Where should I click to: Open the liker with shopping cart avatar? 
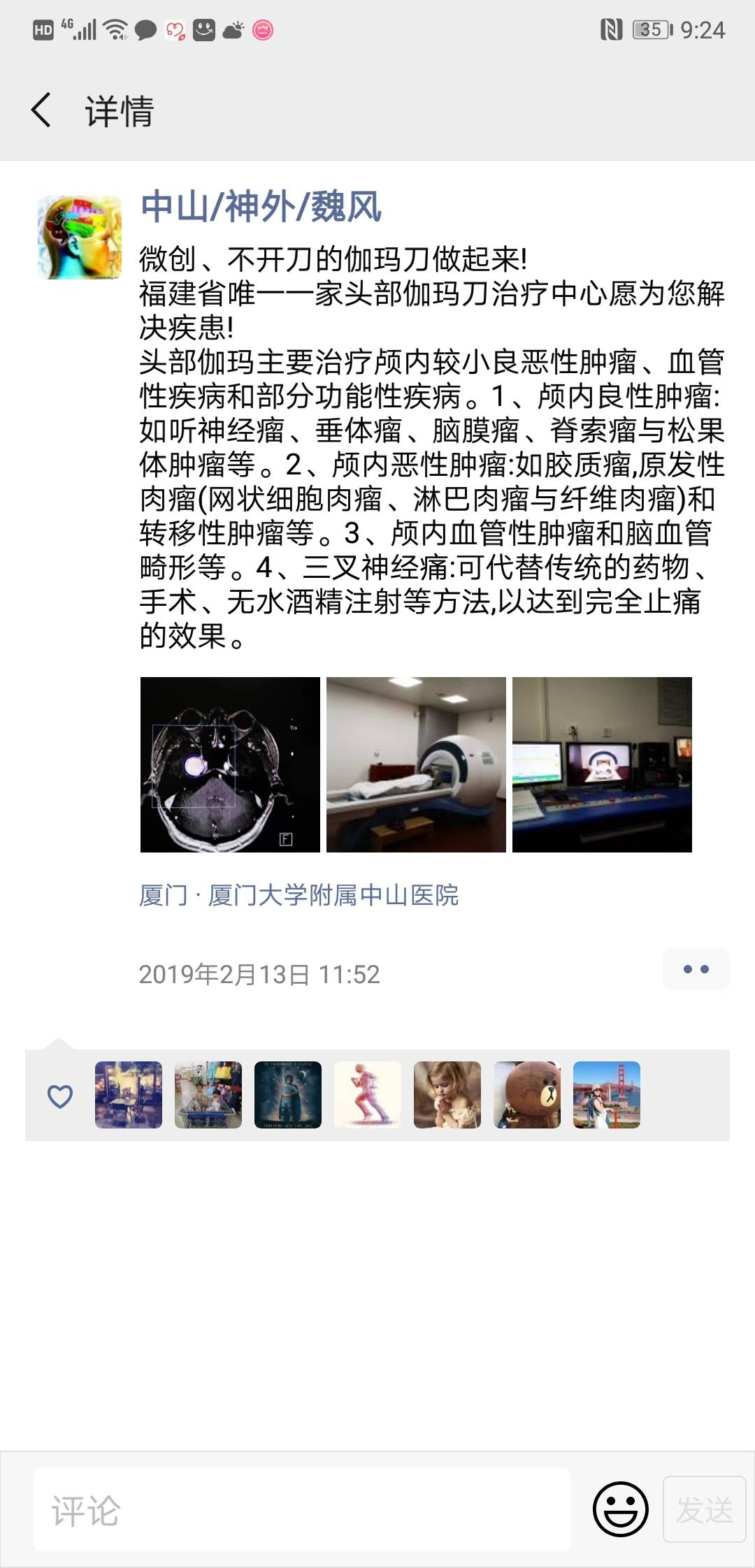[x=208, y=1095]
